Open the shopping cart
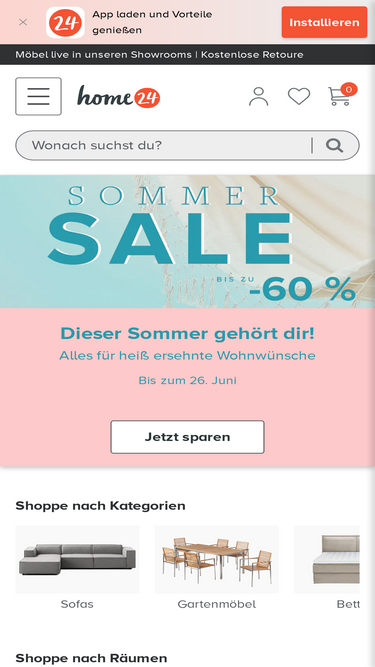 pyautogui.click(x=342, y=94)
